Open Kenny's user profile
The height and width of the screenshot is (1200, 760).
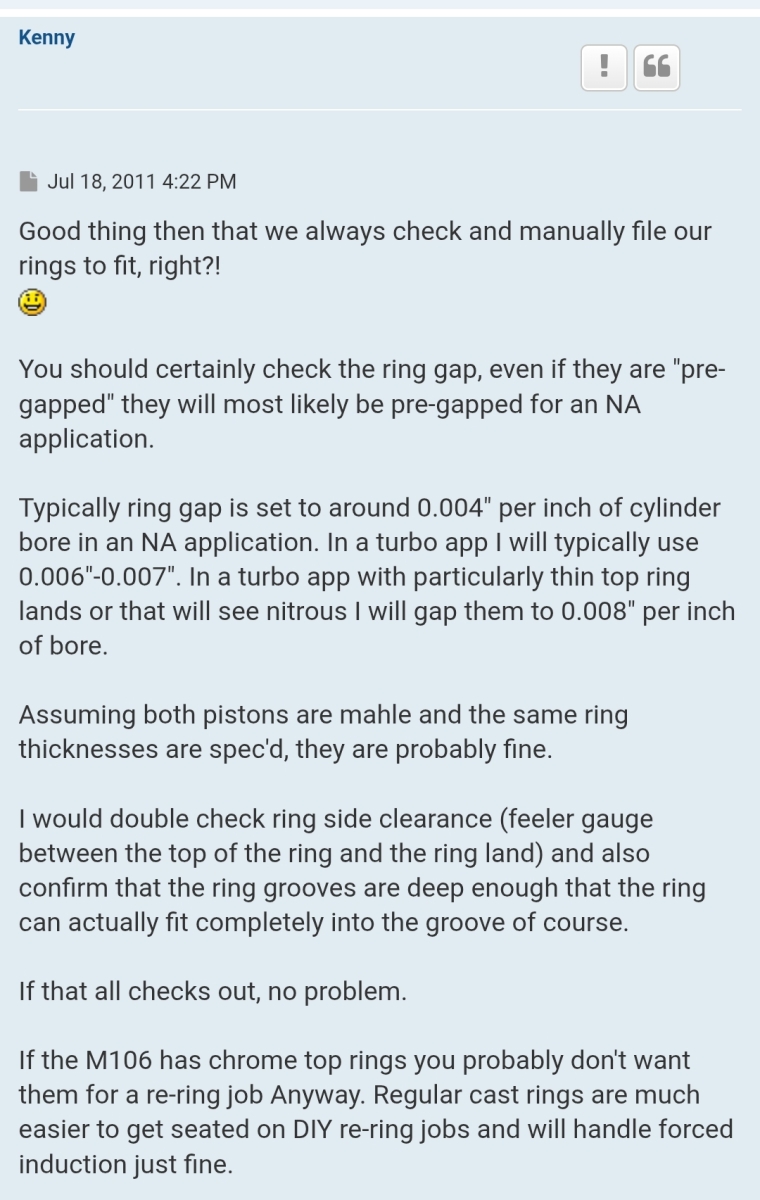[x=47, y=38]
